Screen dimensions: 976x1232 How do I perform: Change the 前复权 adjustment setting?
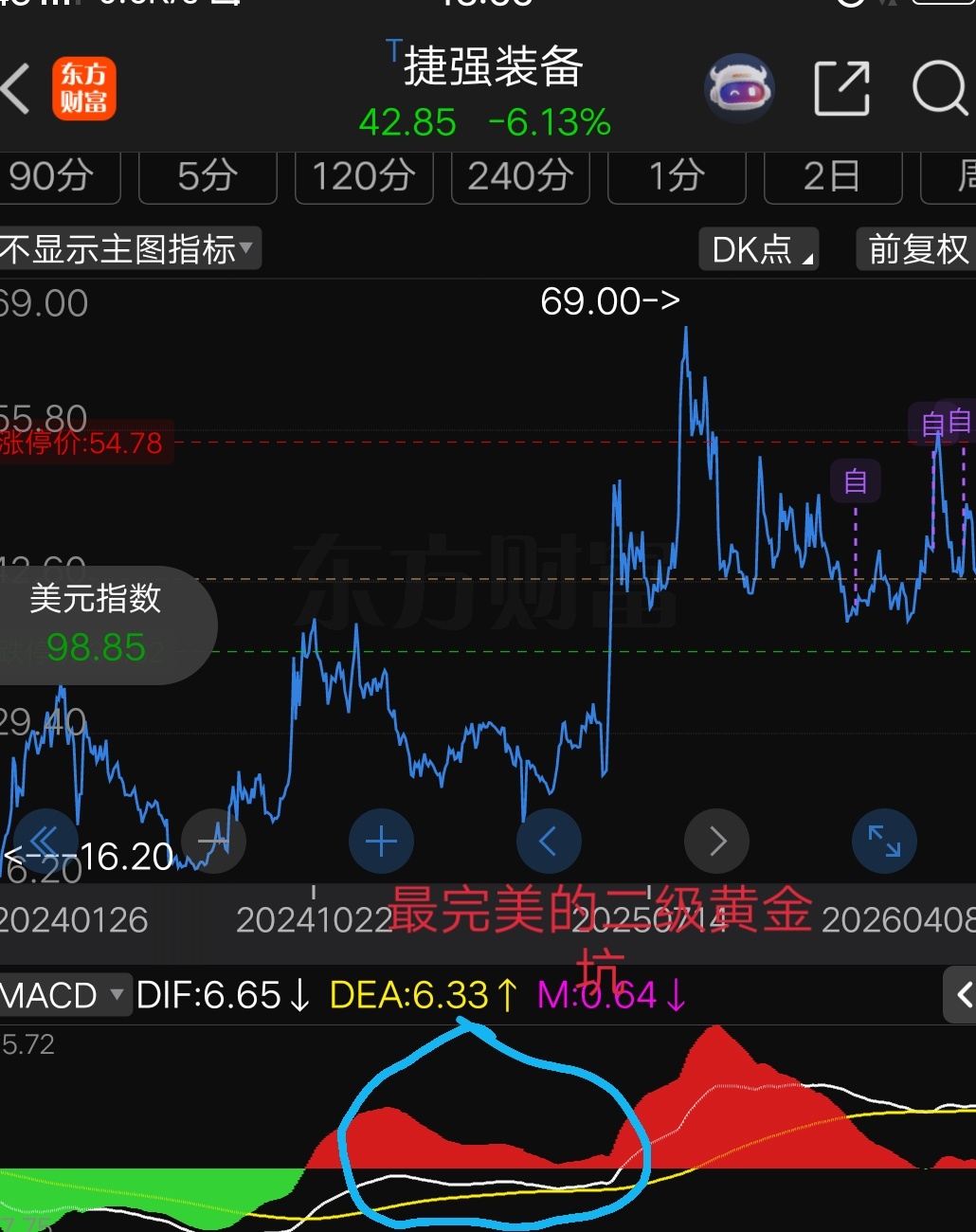click(x=916, y=249)
